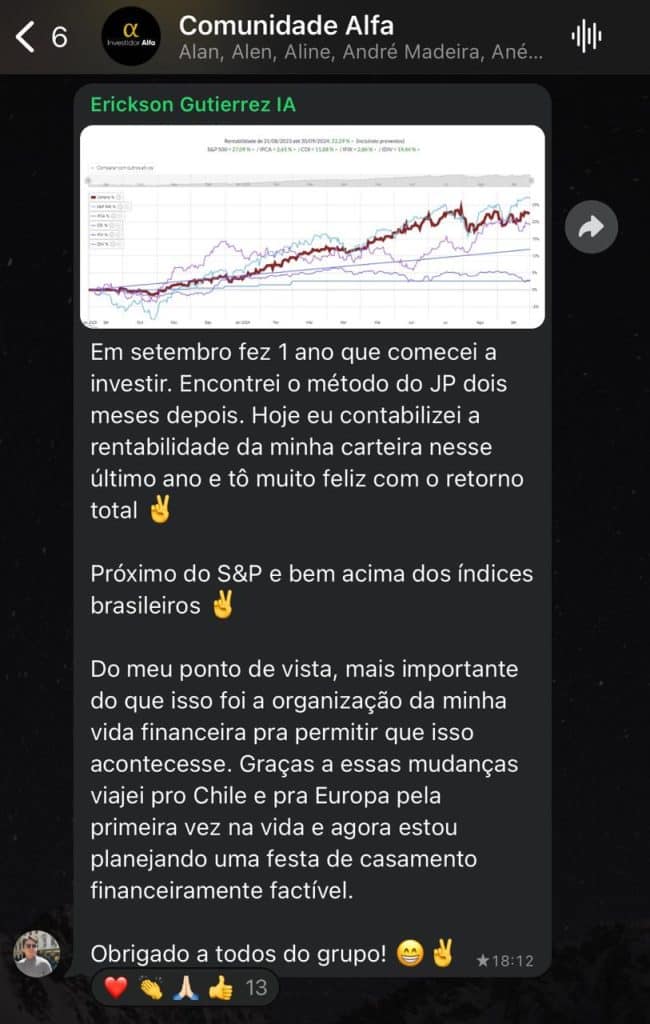
Task: View Erickson Gutierrez IA's profile
Action: tap(193, 104)
